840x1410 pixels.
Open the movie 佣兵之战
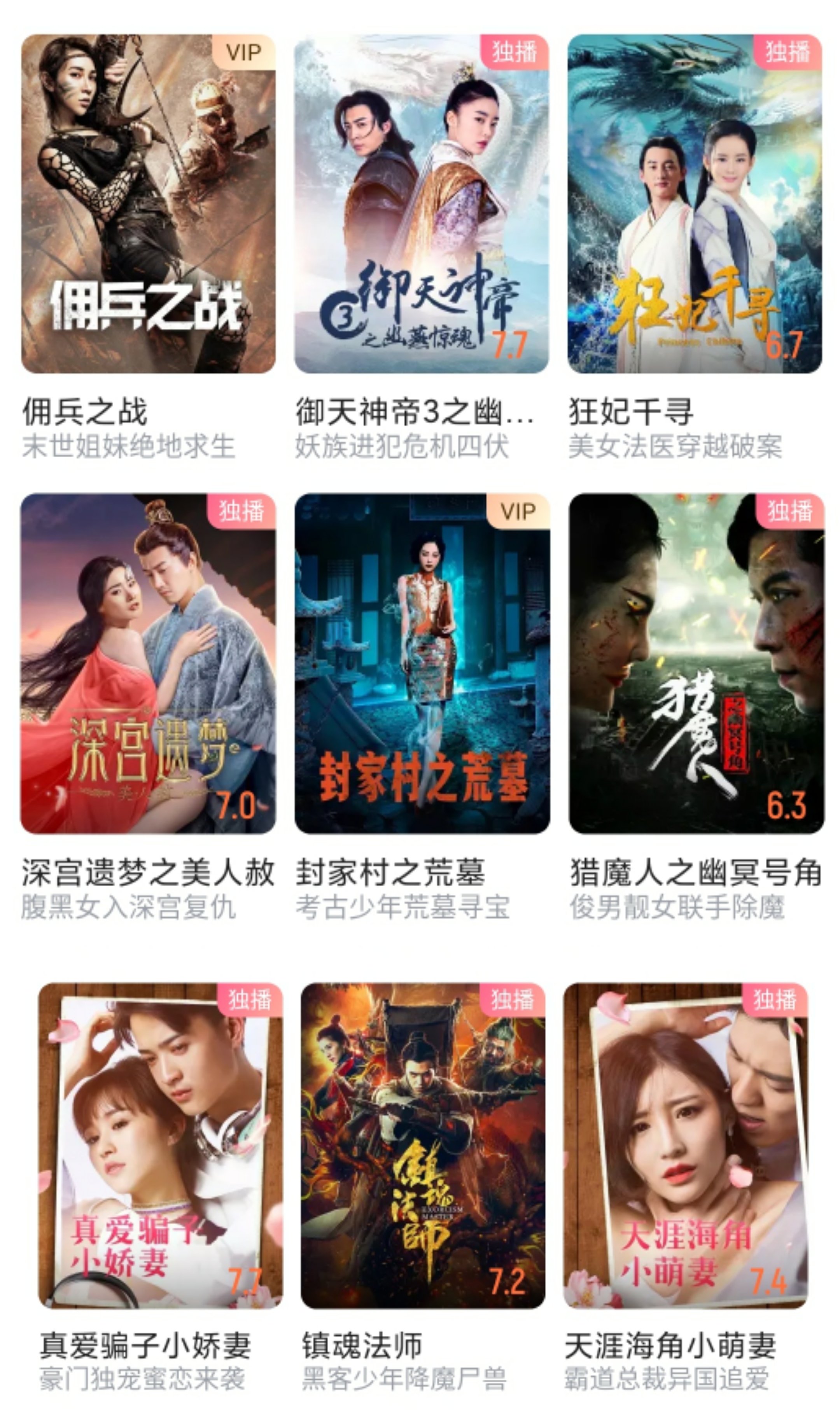148,204
